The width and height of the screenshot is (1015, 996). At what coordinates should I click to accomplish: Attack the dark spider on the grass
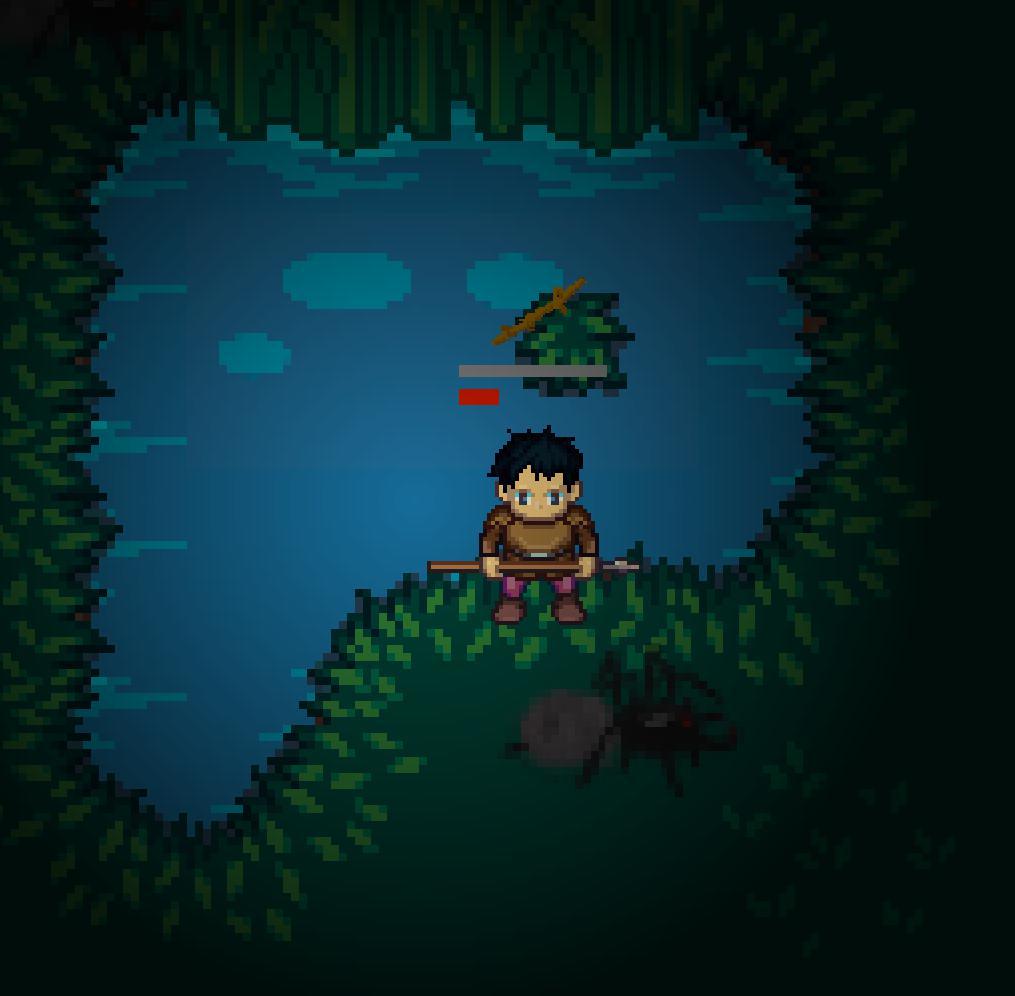coord(655,727)
